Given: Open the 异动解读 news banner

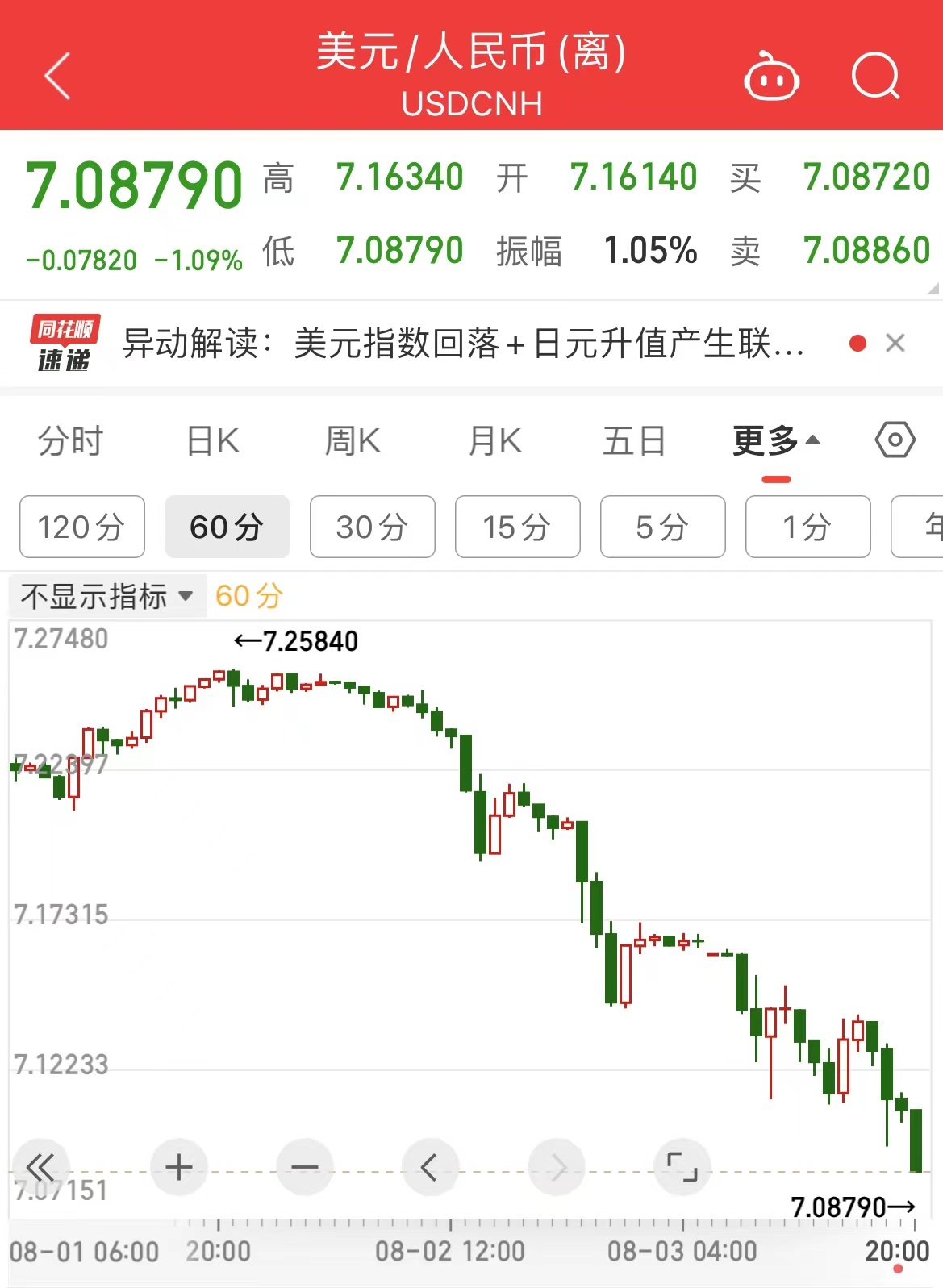Looking at the screenshot, I should (x=462, y=344).
